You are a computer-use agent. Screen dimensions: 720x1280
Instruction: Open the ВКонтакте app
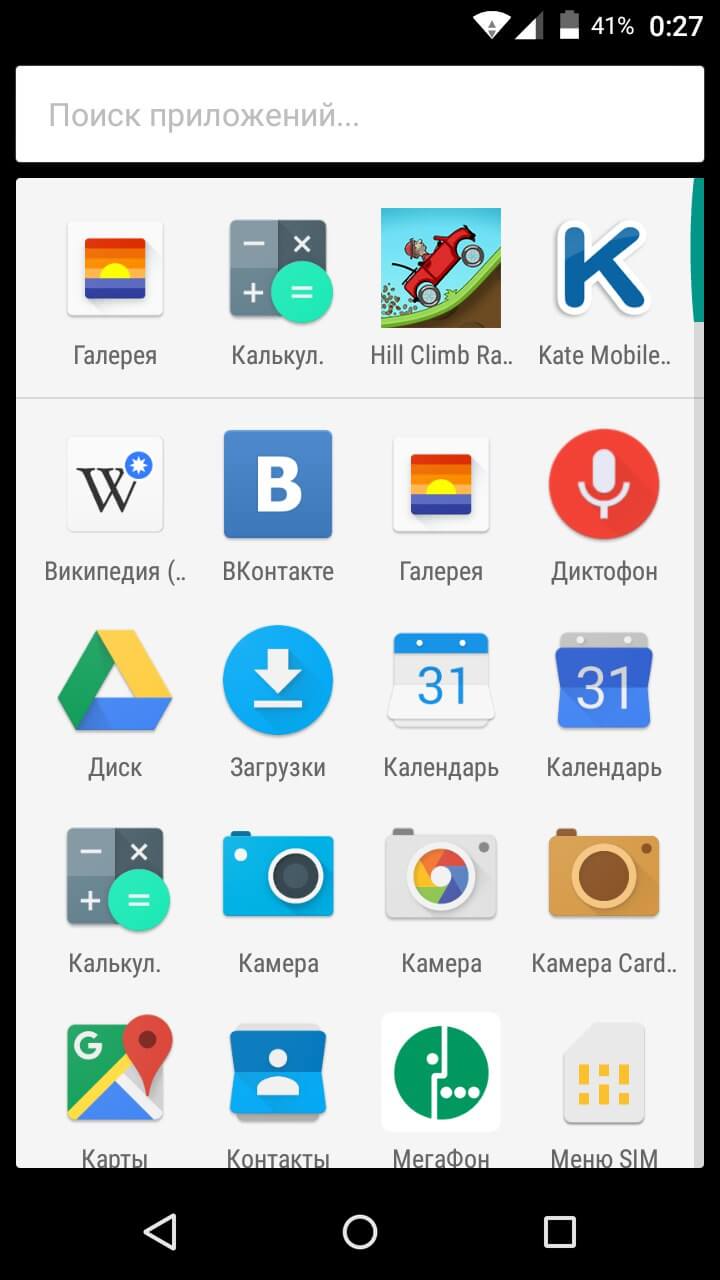[278, 484]
